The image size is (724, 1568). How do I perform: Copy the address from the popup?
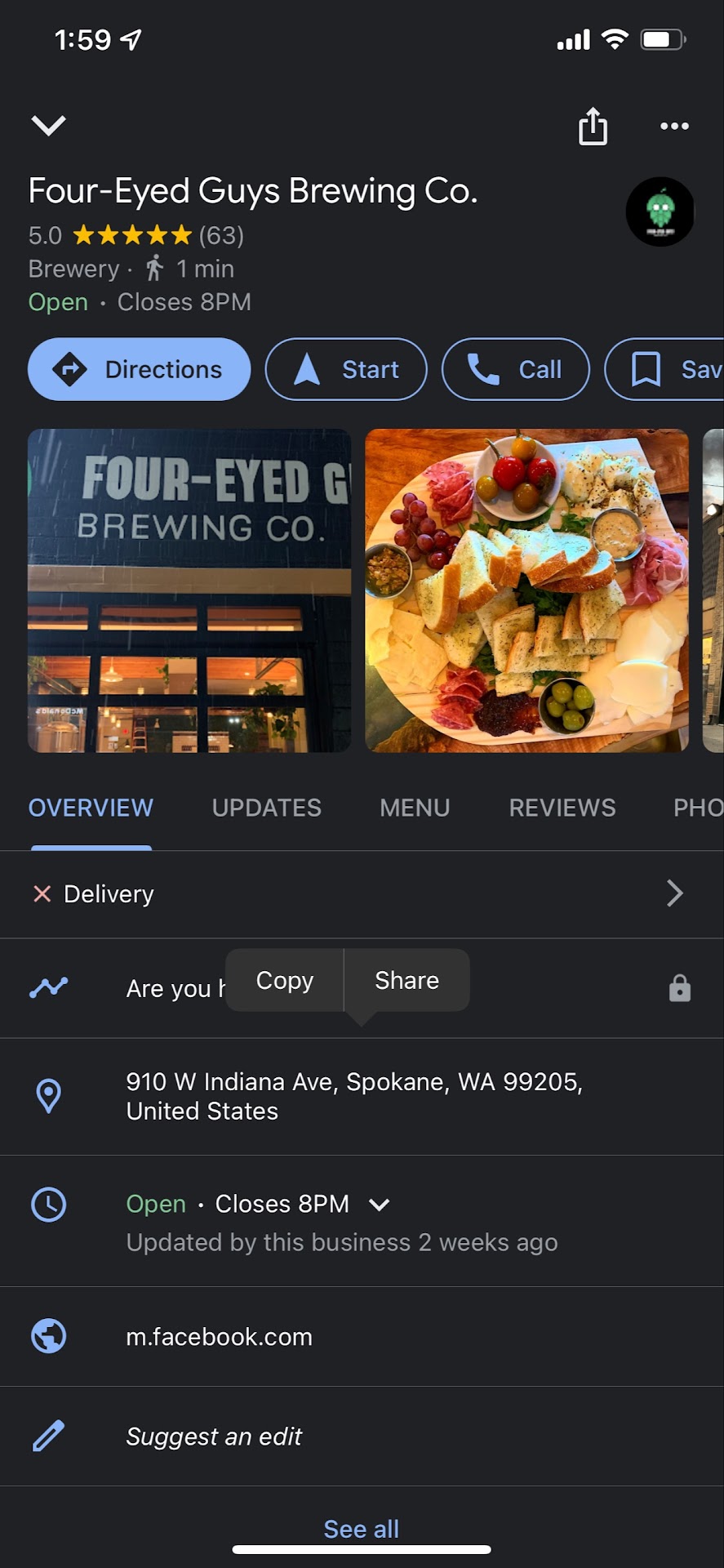pos(285,980)
